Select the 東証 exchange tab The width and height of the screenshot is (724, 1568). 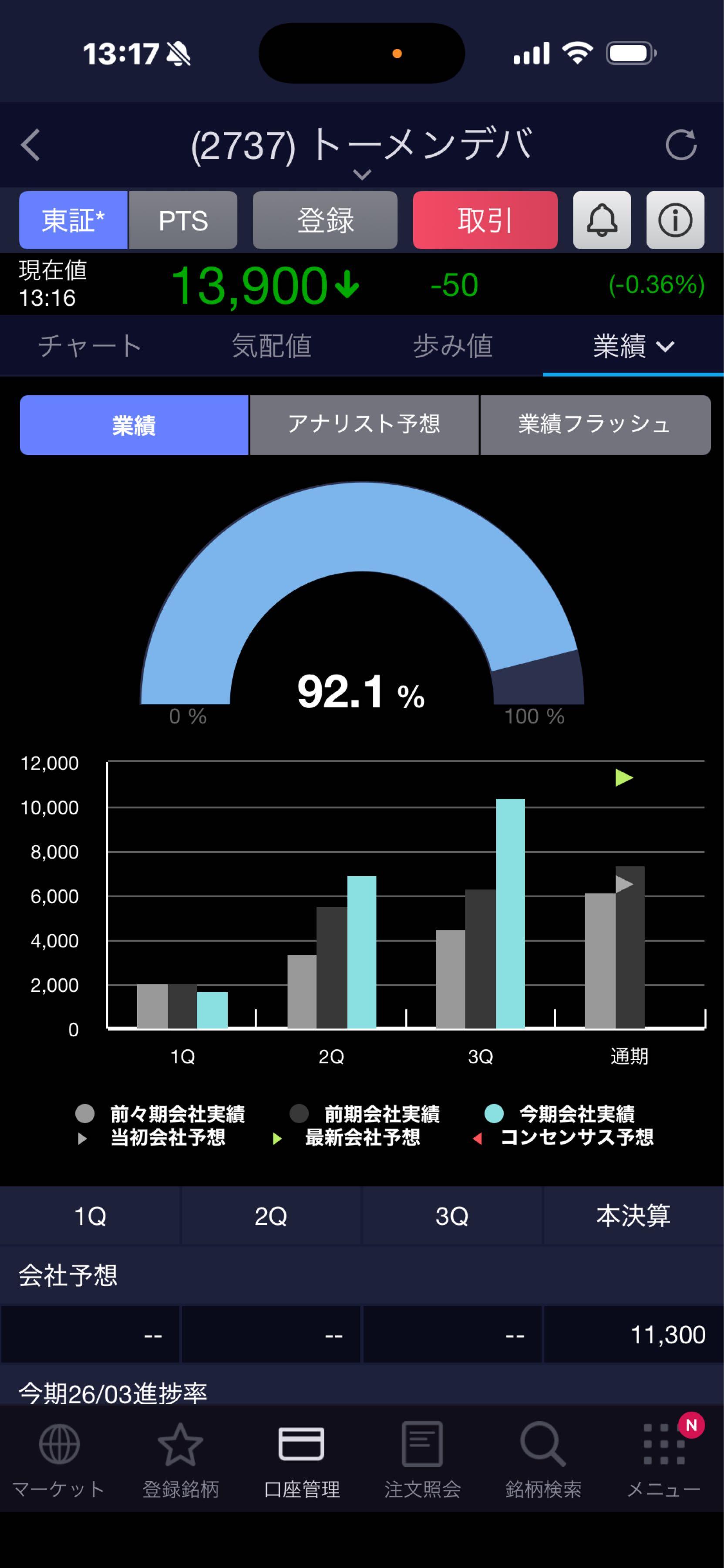click(x=73, y=220)
